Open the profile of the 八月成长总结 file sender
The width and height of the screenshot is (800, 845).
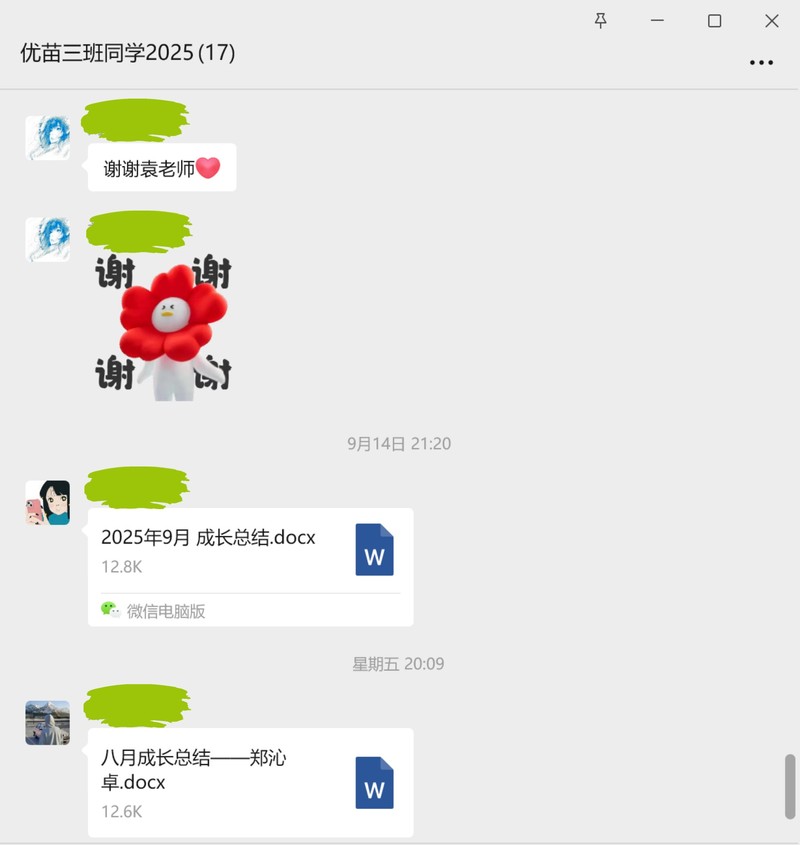coord(47,723)
